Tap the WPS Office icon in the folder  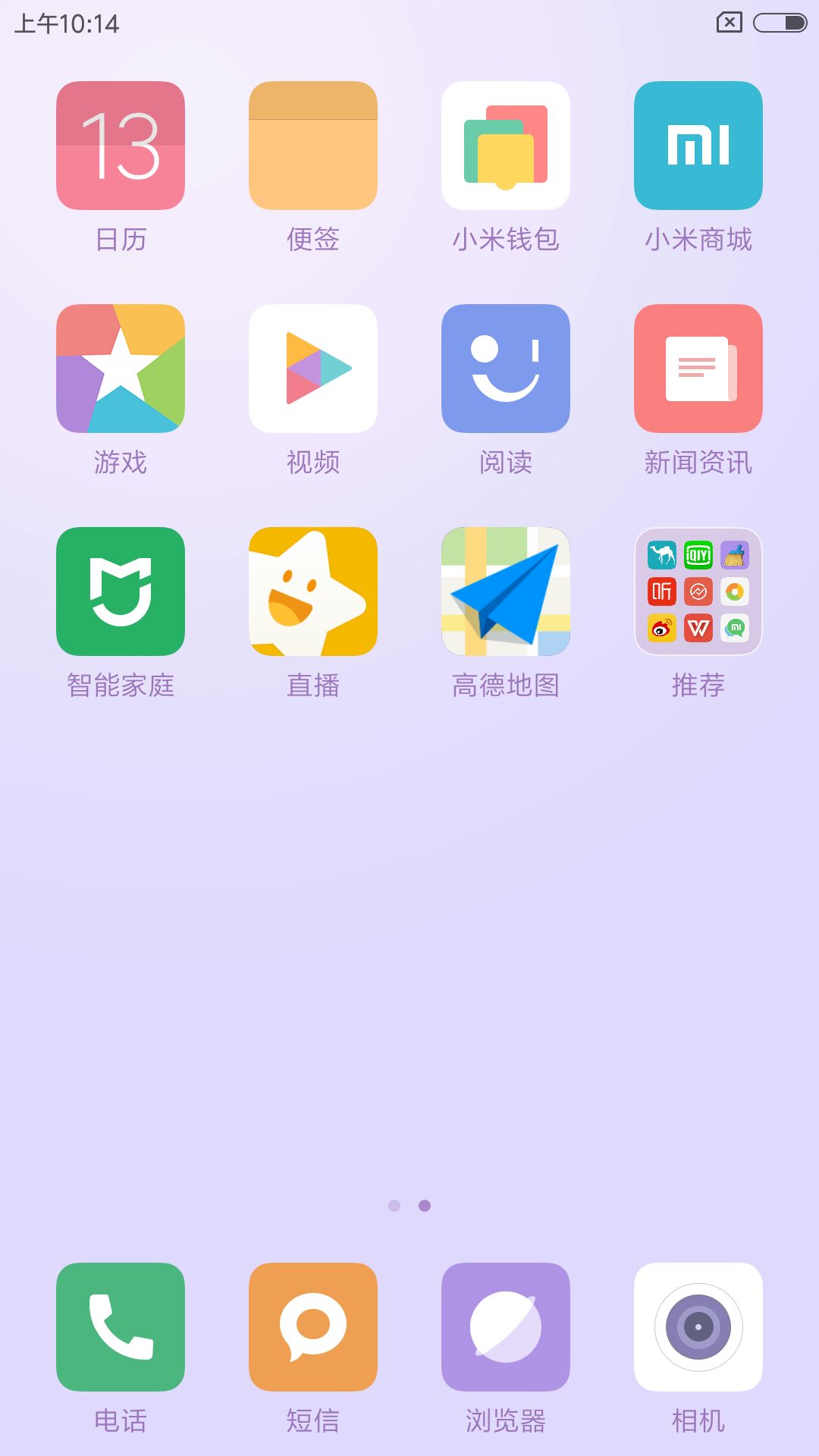pyautogui.click(x=699, y=627)
